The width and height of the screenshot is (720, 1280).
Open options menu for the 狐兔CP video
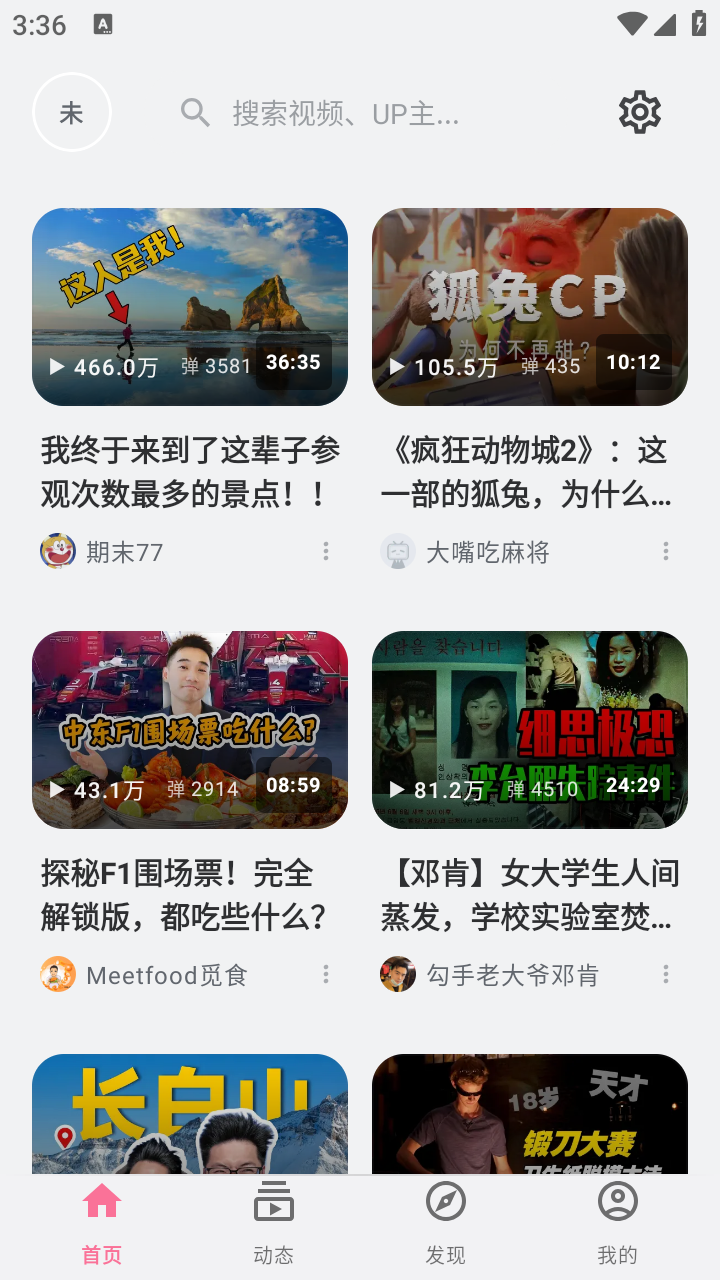click(665, 551)
